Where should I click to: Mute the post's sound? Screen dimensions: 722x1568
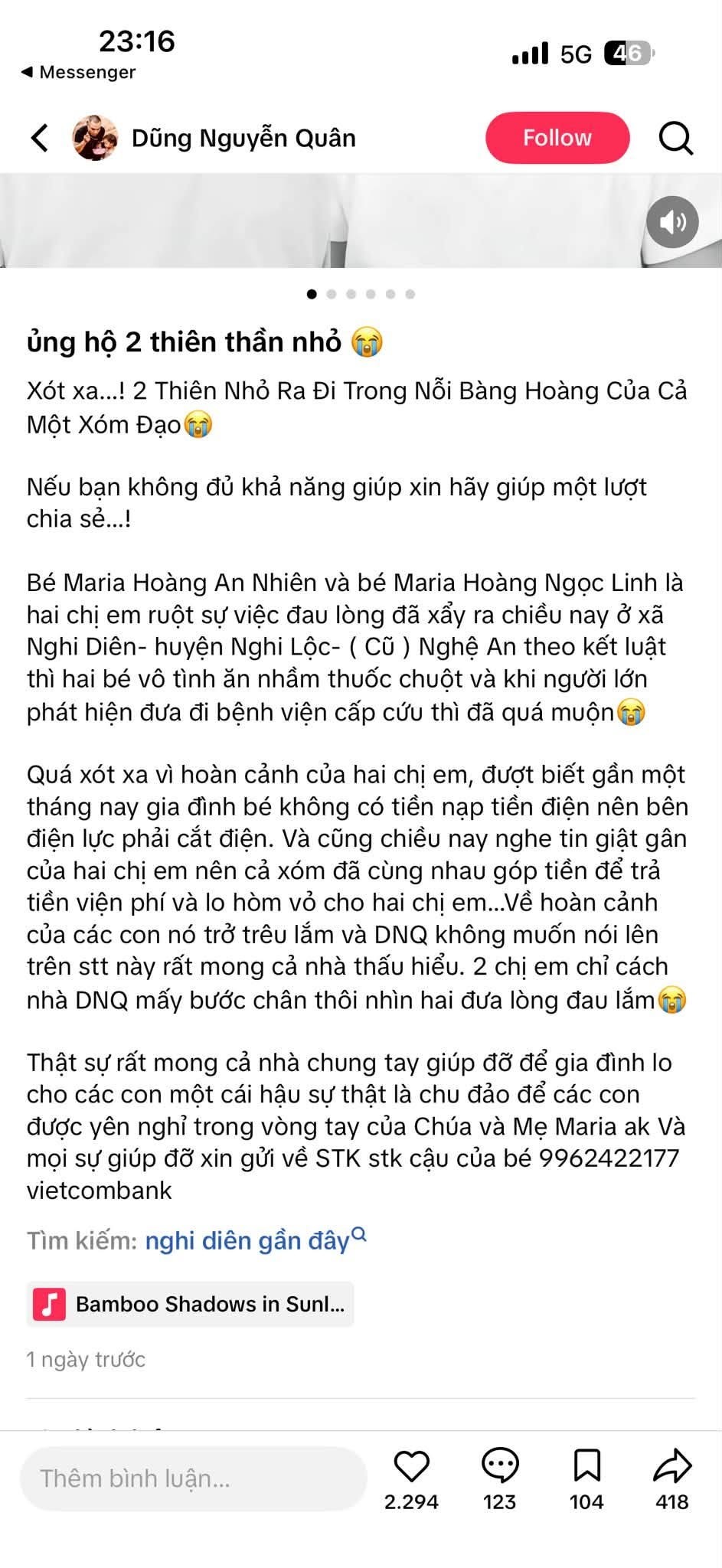[x=672, y=222]
